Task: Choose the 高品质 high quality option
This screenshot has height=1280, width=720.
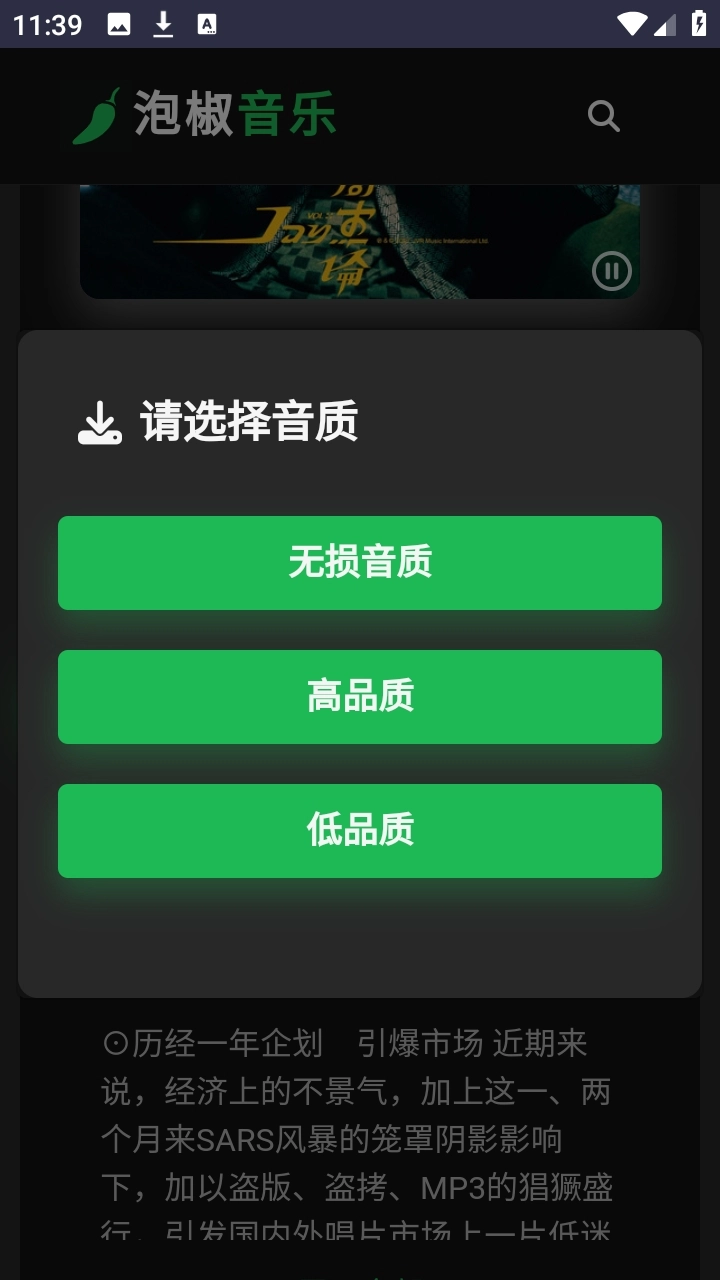Action: (x=360, y=697)
